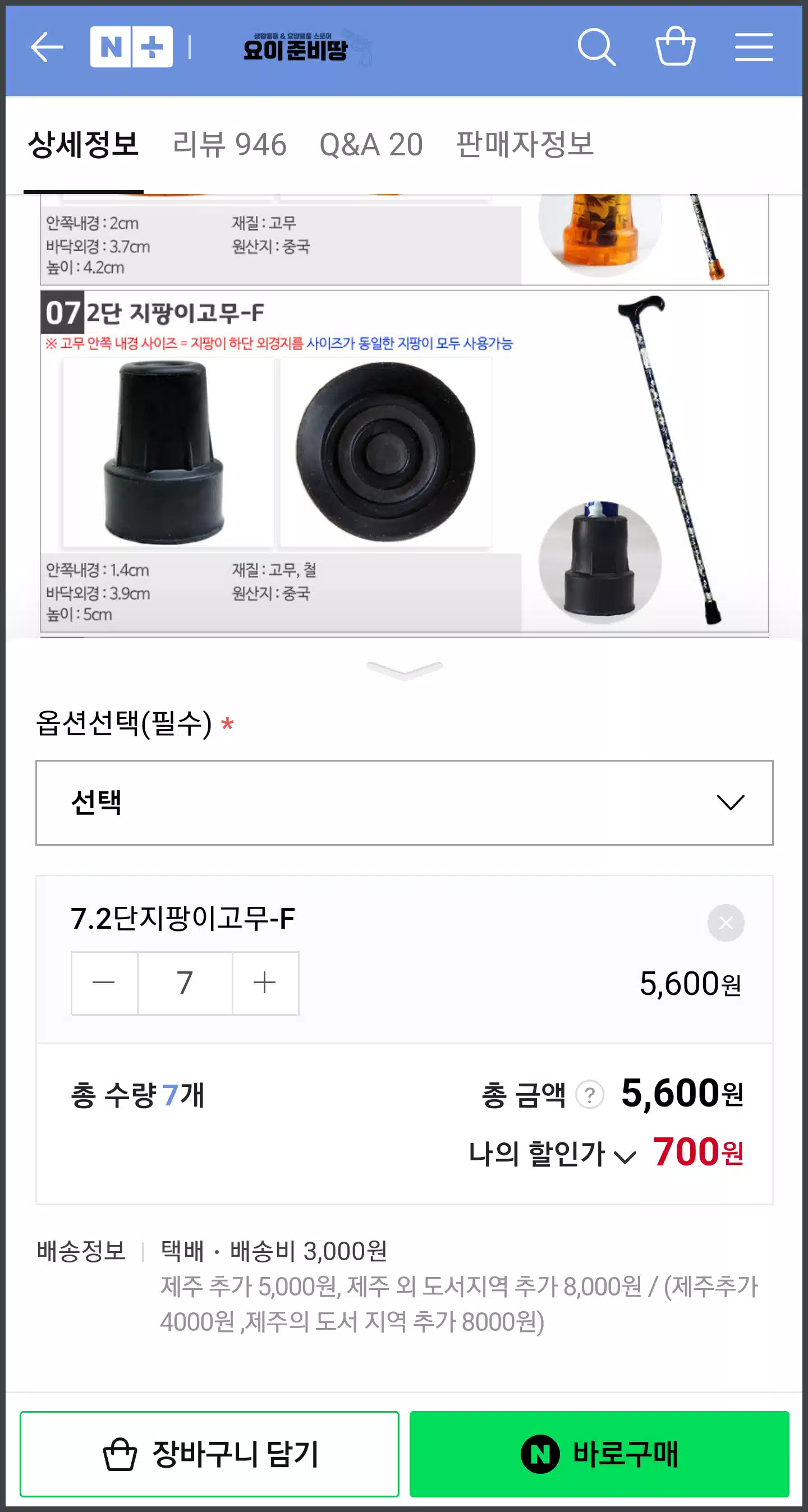This screenshot has width=808, height=1512.
Task: Collapse the option panel with the down chevron
Action: [x=404, y=670]
